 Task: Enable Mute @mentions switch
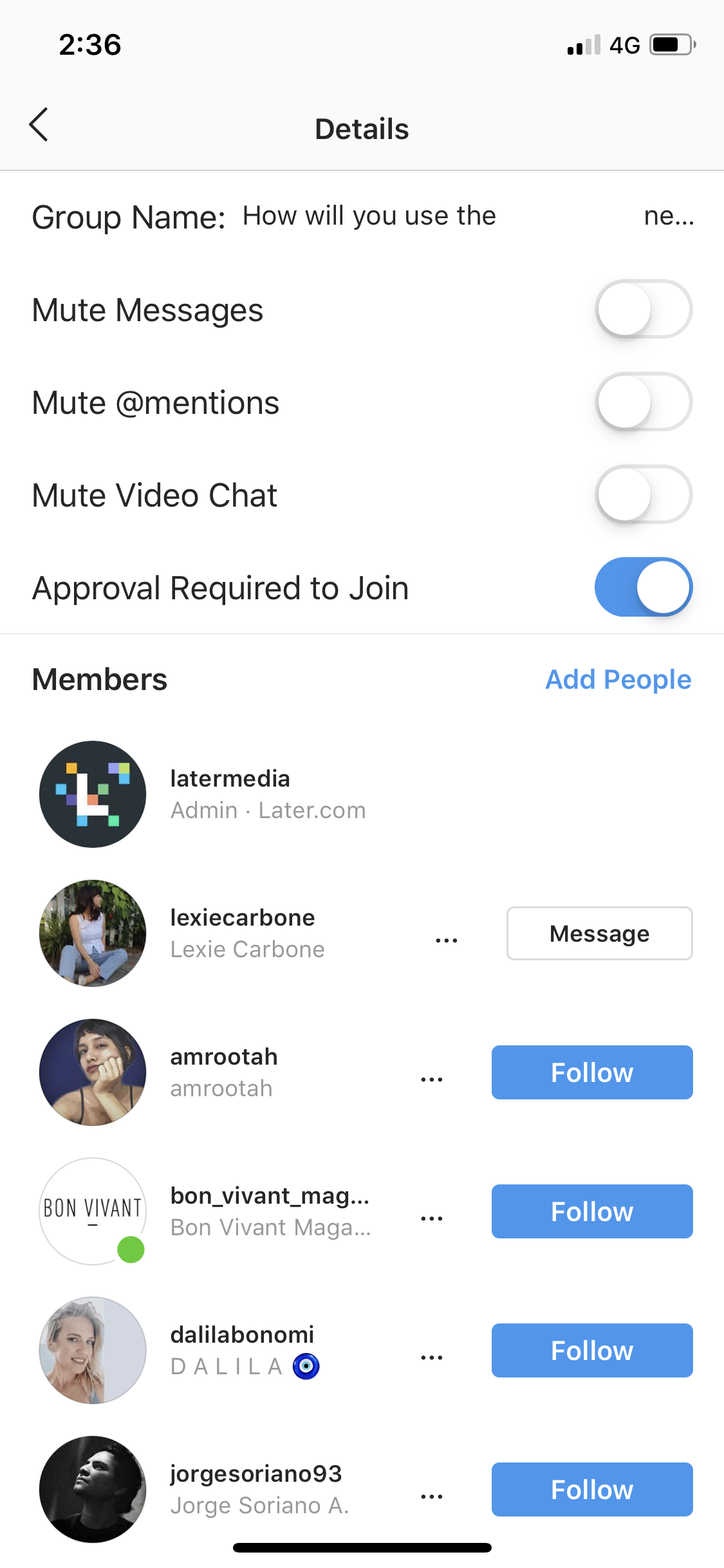click(643, 402)
